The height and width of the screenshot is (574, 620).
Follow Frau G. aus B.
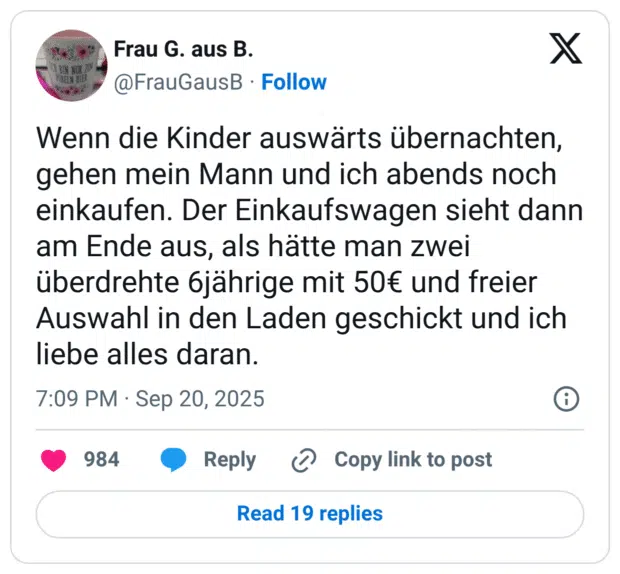[x=294, y=82]
